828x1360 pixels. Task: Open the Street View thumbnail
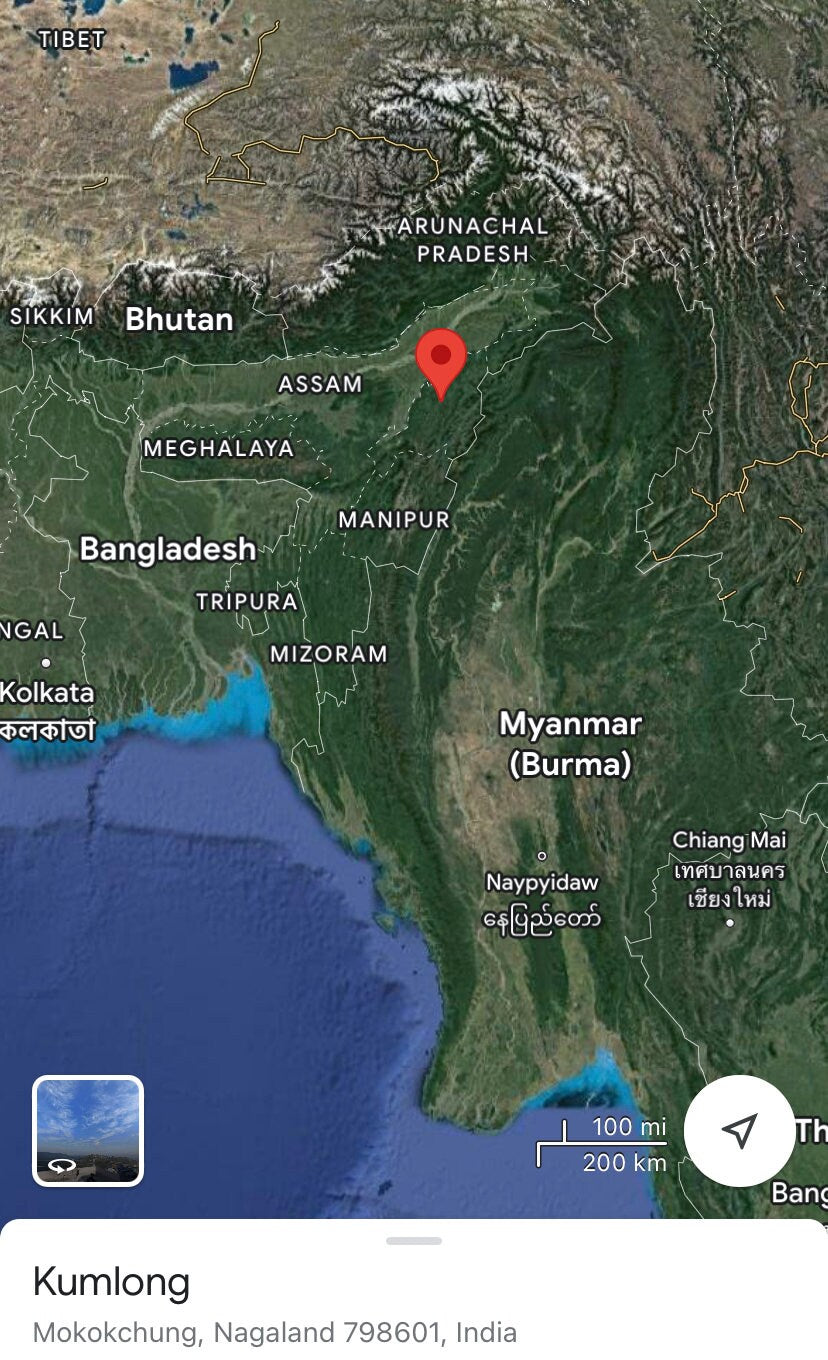click(88, 1130)
